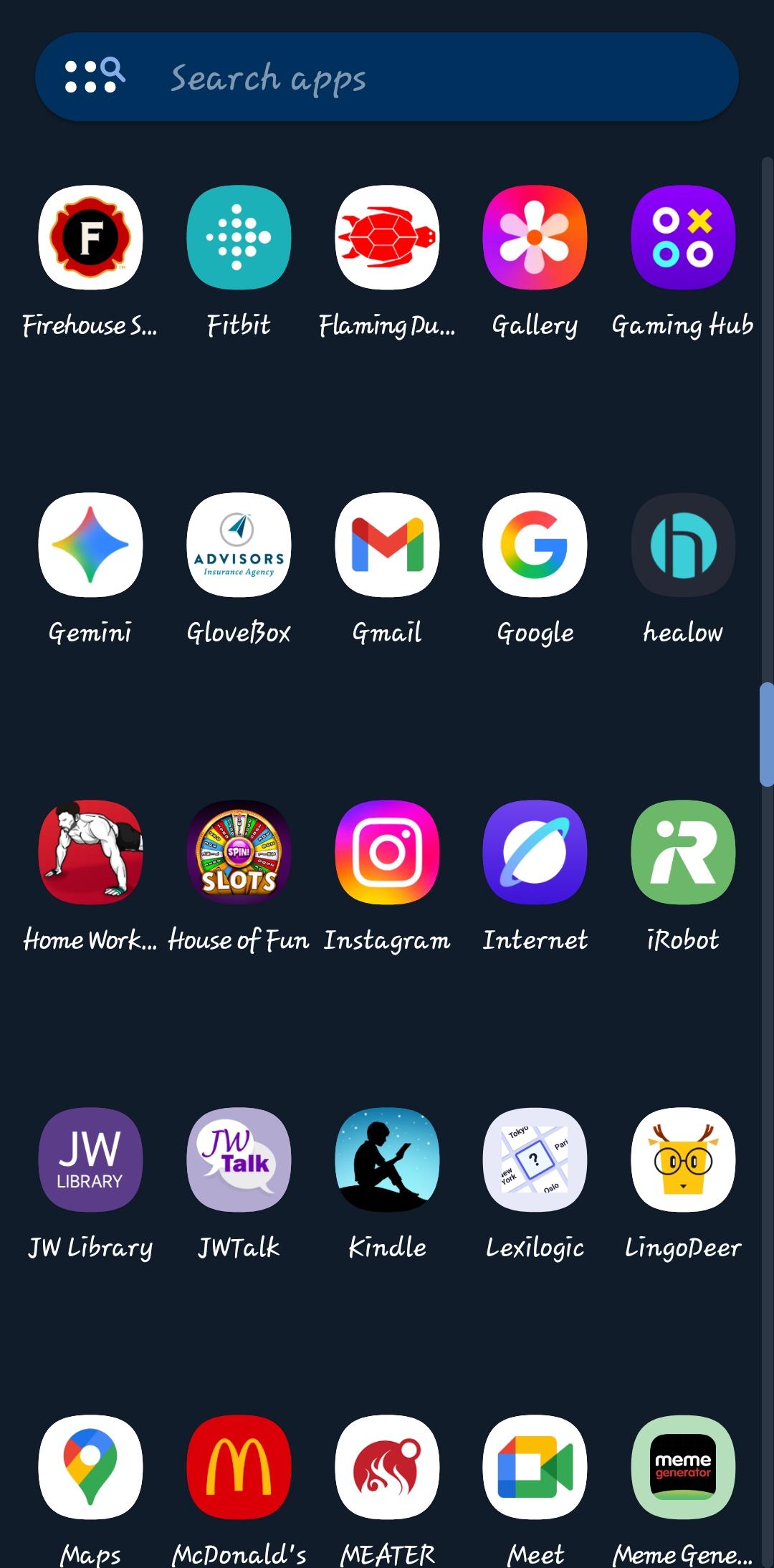Launch the Internet browser
Viewport: 774px width, 1568px height.
click(x=535, y=852)
